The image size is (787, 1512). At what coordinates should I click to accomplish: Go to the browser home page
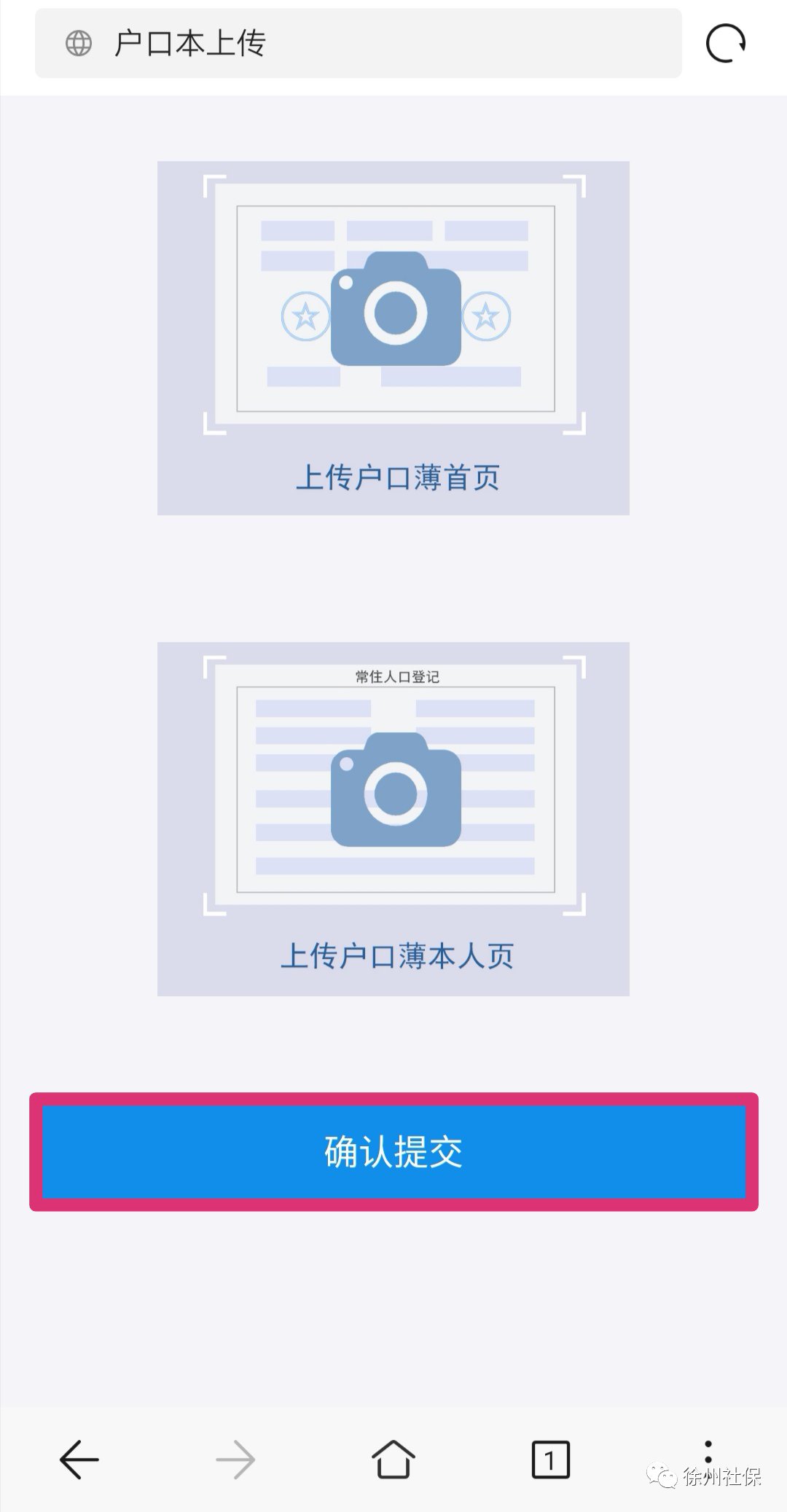(x=393, y=1460)
